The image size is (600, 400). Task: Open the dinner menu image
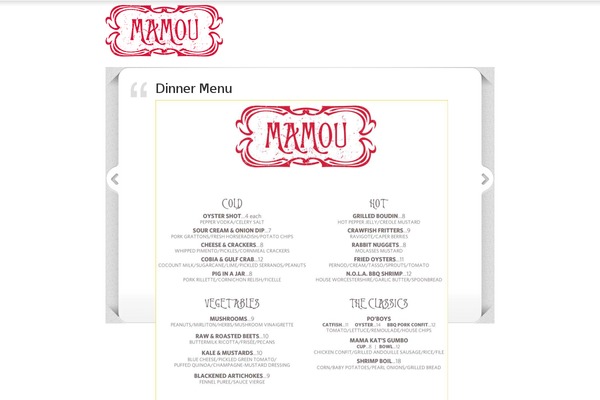(300, 260)
